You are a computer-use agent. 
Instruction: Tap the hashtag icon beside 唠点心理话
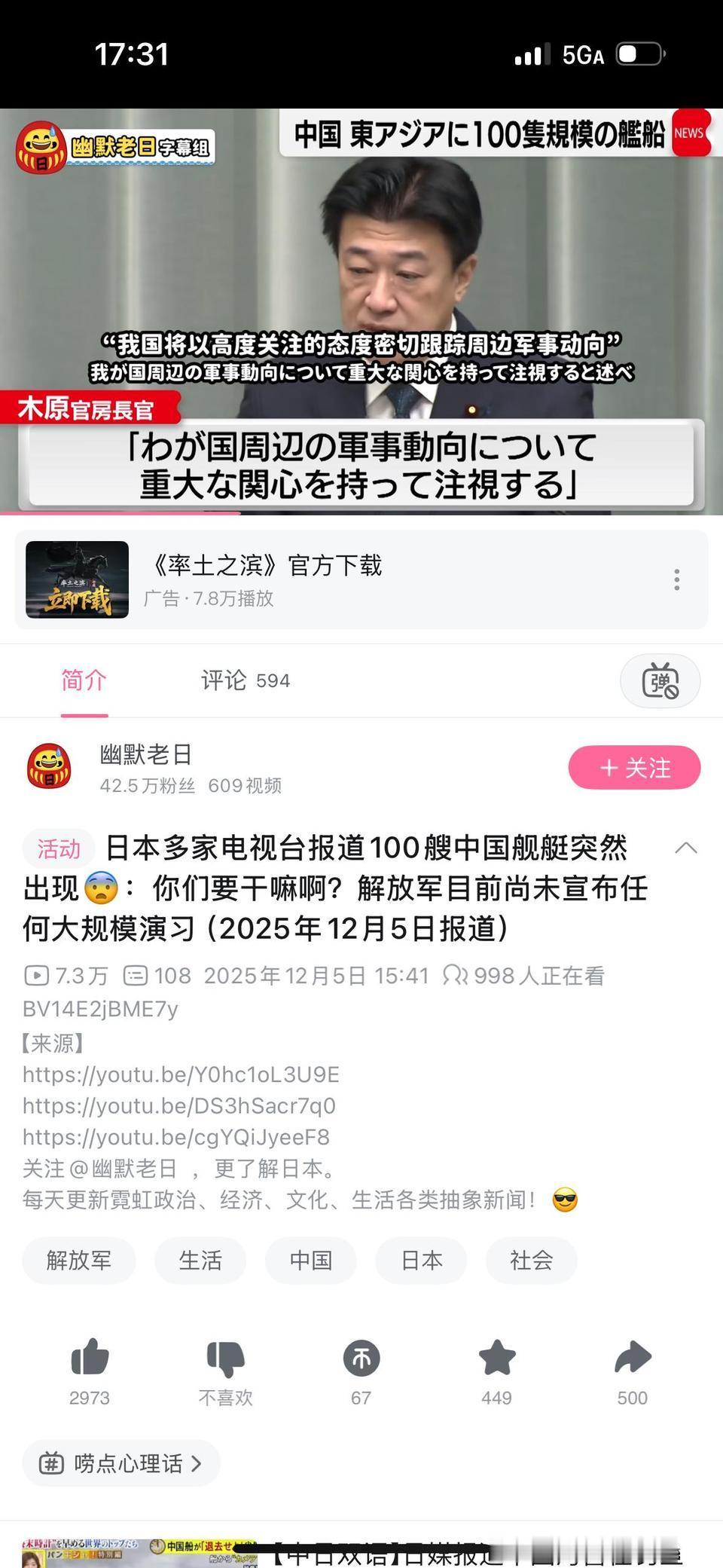[51, 1462]
